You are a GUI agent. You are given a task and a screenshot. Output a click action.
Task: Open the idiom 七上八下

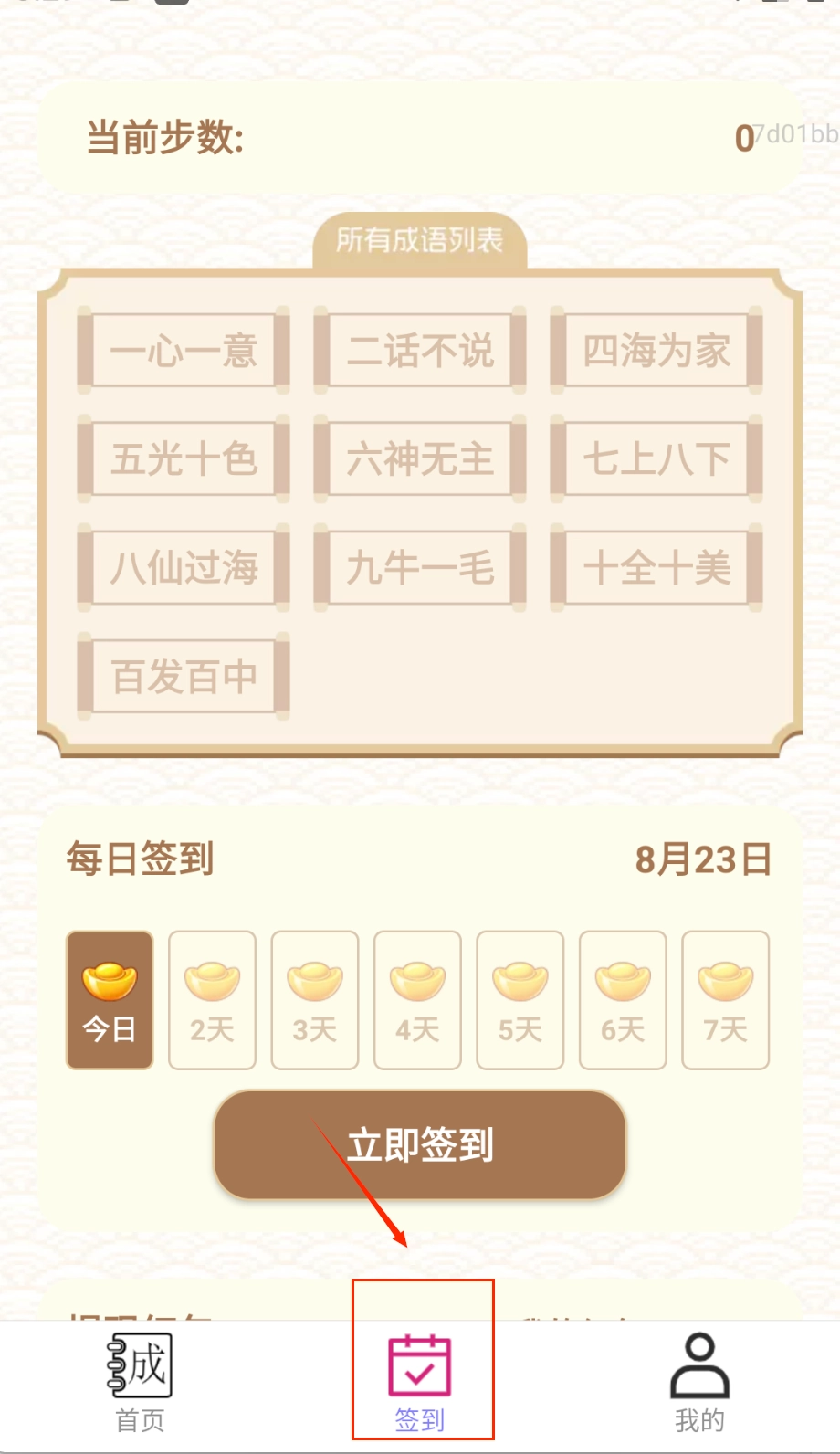click(x=656, y=458)
